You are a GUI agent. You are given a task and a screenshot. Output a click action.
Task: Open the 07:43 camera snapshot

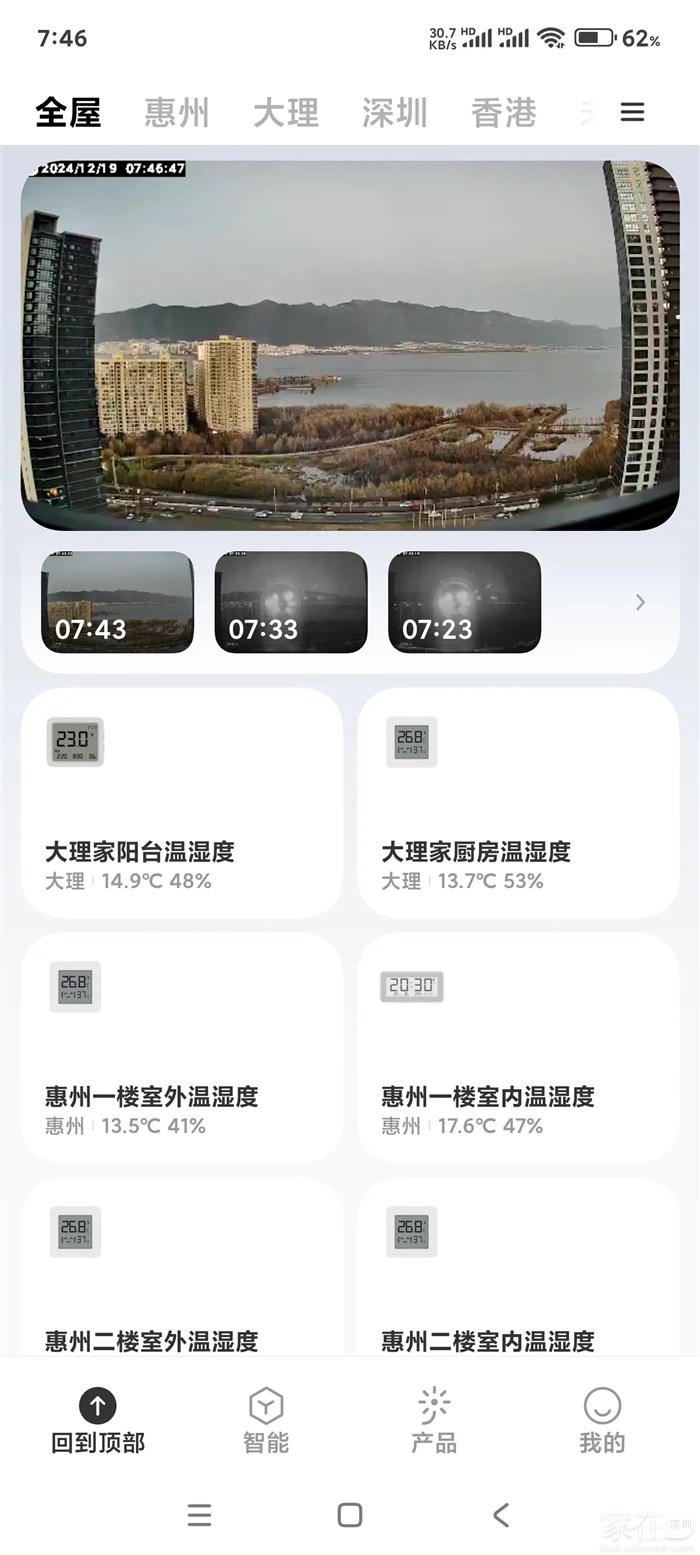[117, 602]
